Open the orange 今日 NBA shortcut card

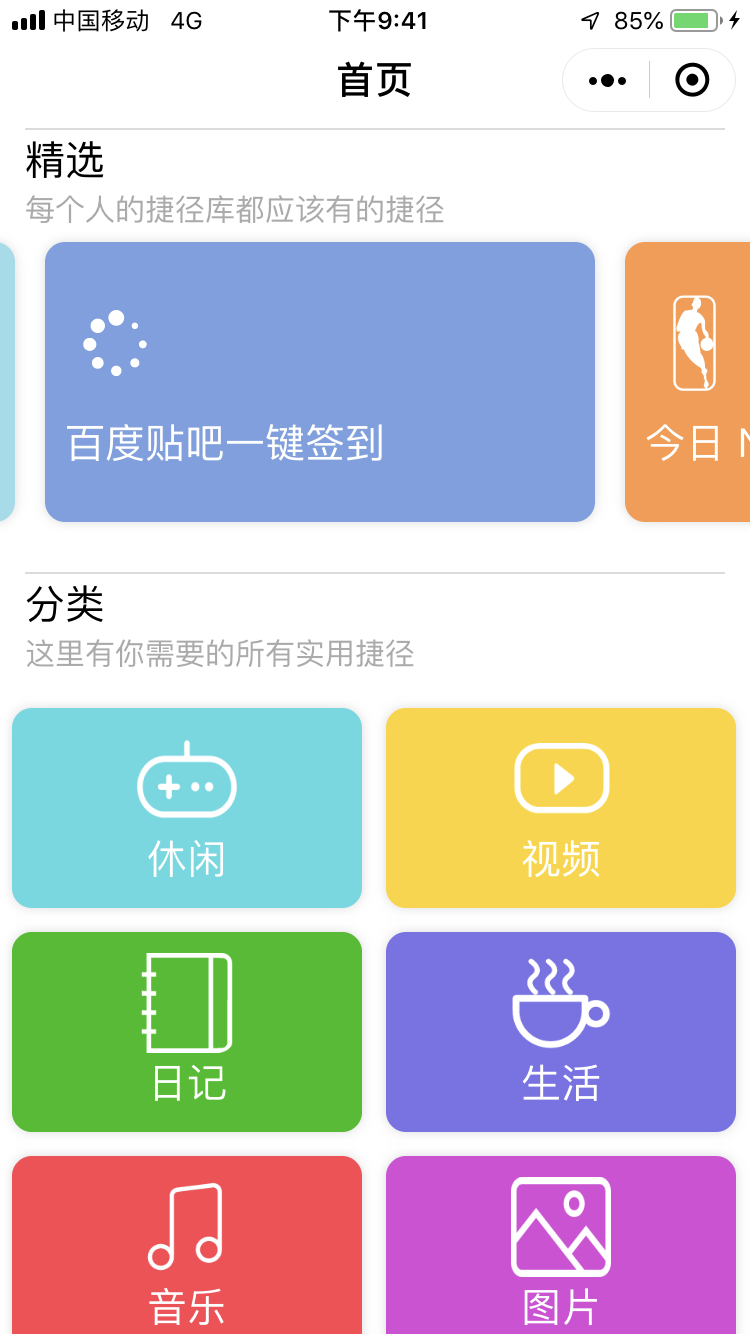click(688, 382)
